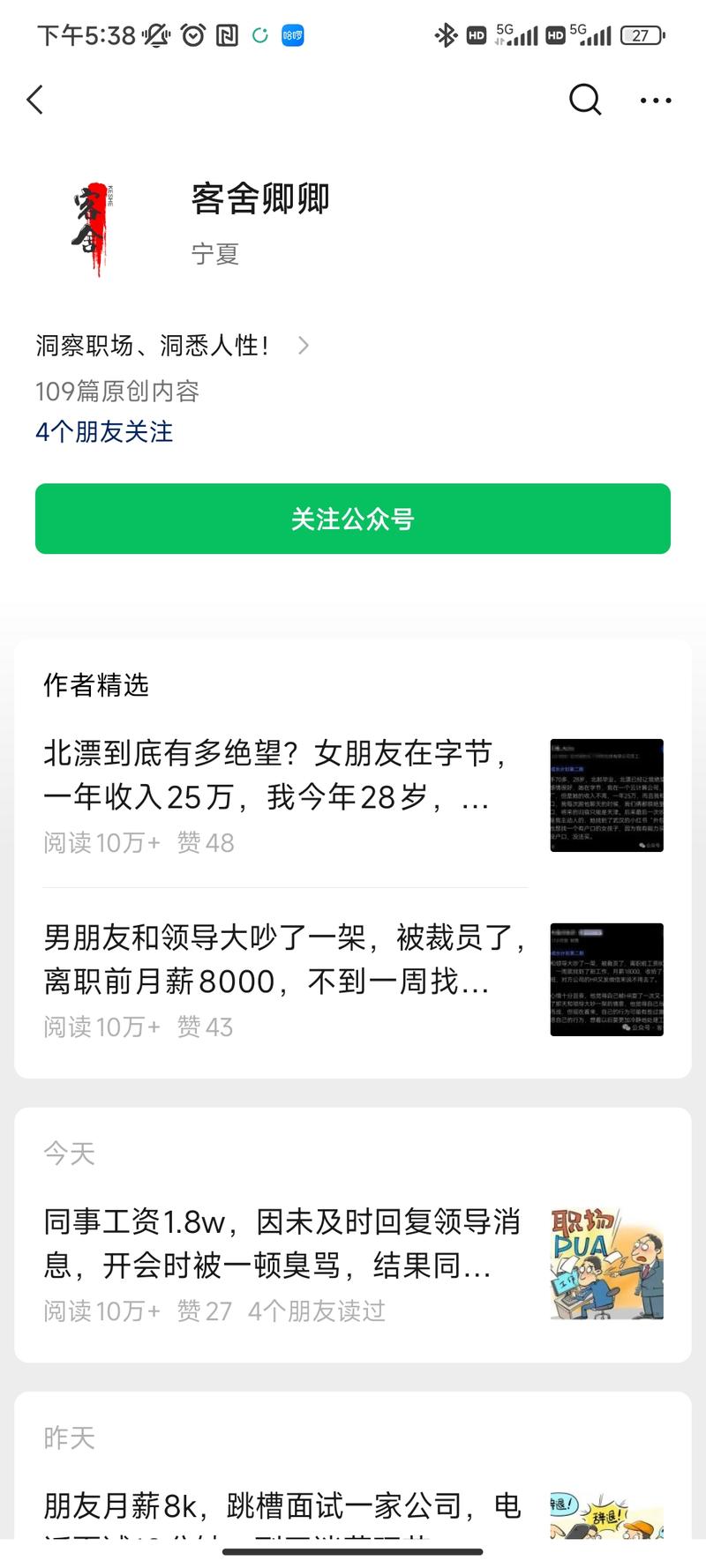Image resolution: width=706 pixels, height=1568 pixels.
Task: Tap the 哈啰 icon in the status bar
Action: point(291,35)
